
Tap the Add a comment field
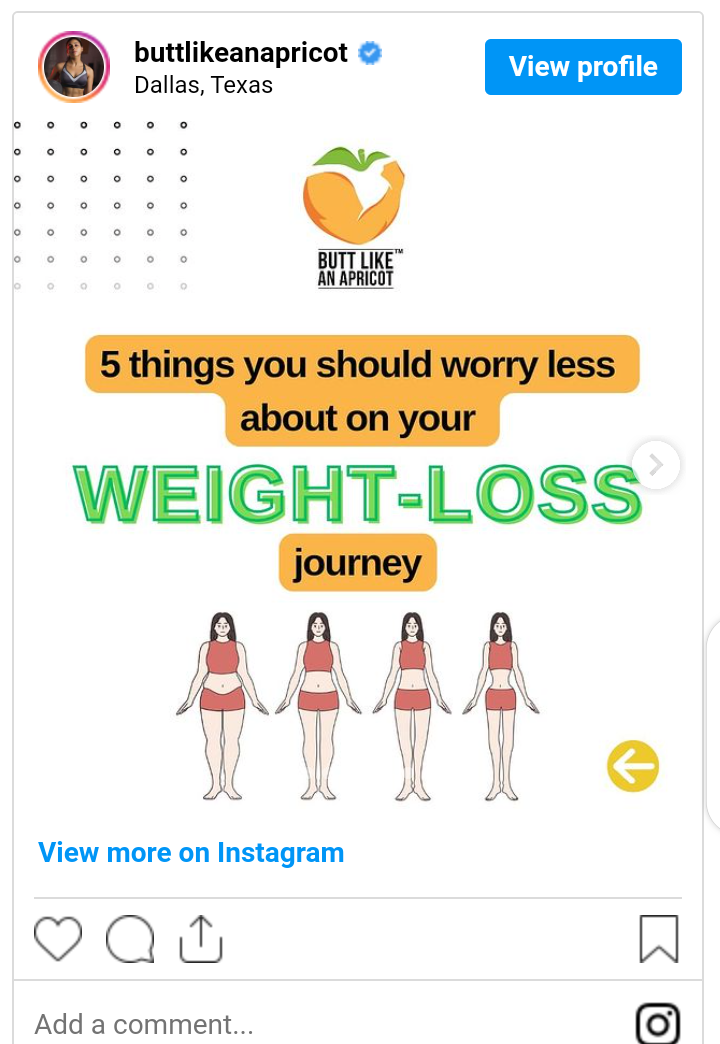300,1024
